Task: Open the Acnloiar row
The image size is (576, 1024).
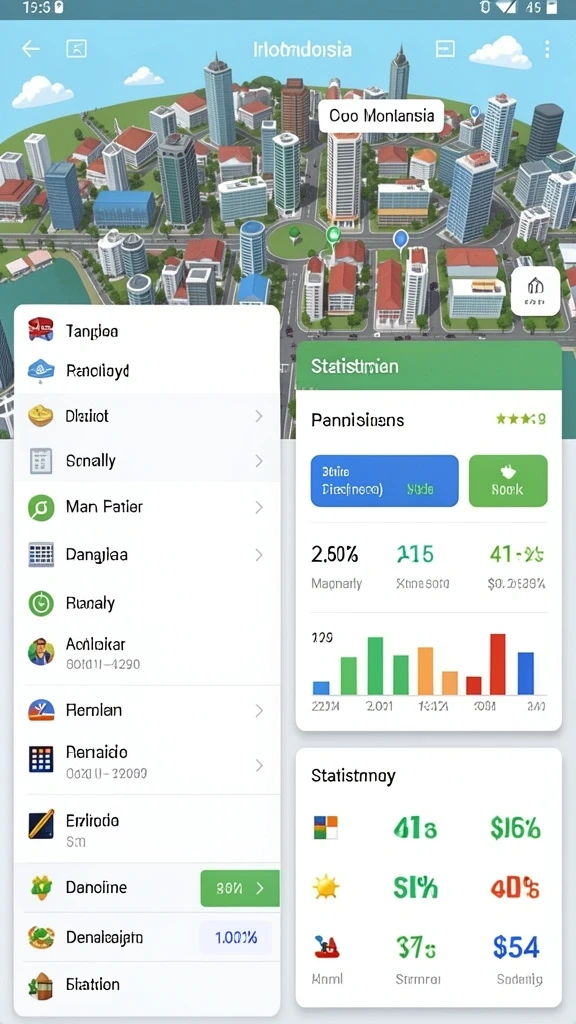Action: (147, 653)
